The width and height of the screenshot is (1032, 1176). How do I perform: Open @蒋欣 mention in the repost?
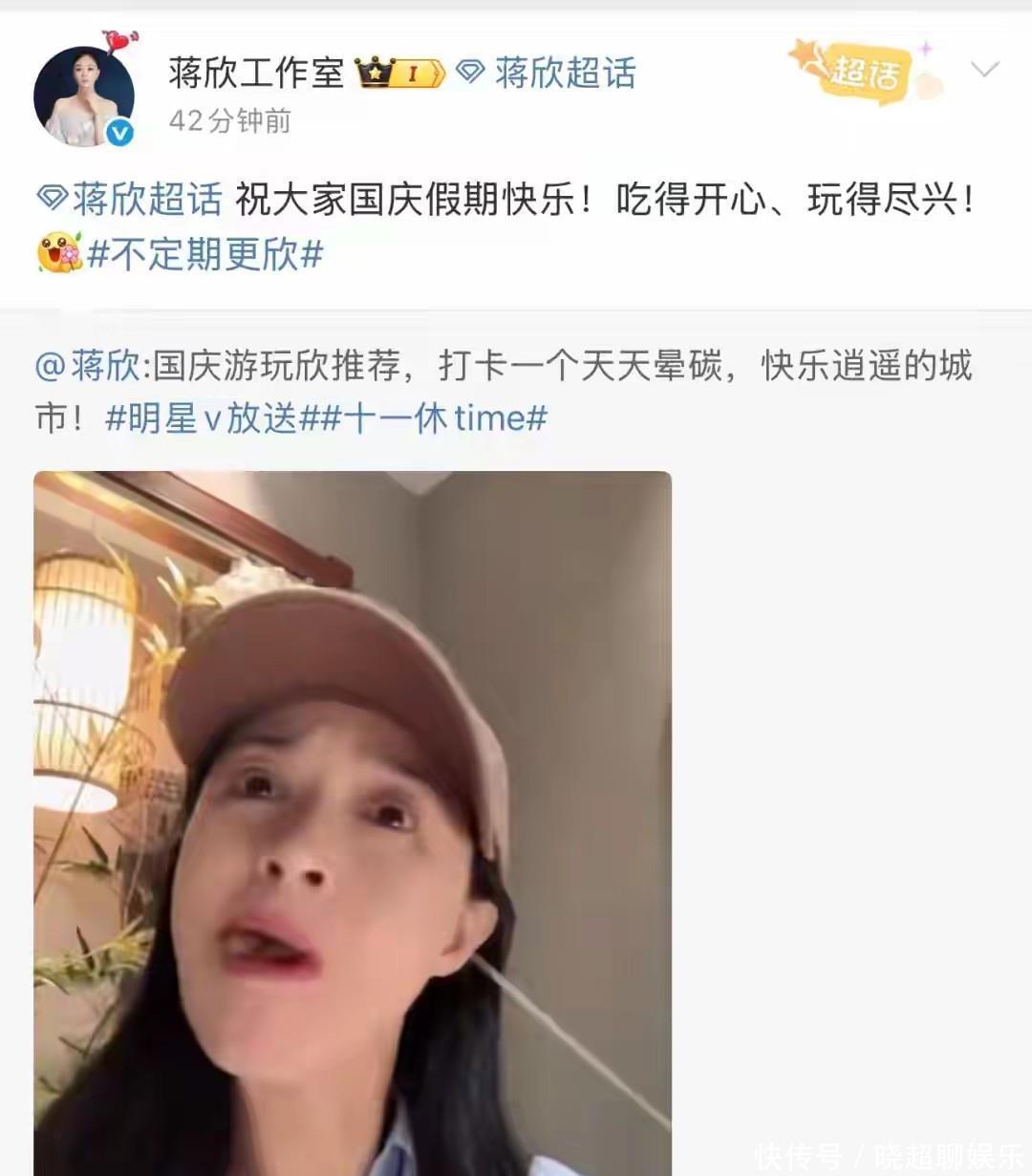87,366
